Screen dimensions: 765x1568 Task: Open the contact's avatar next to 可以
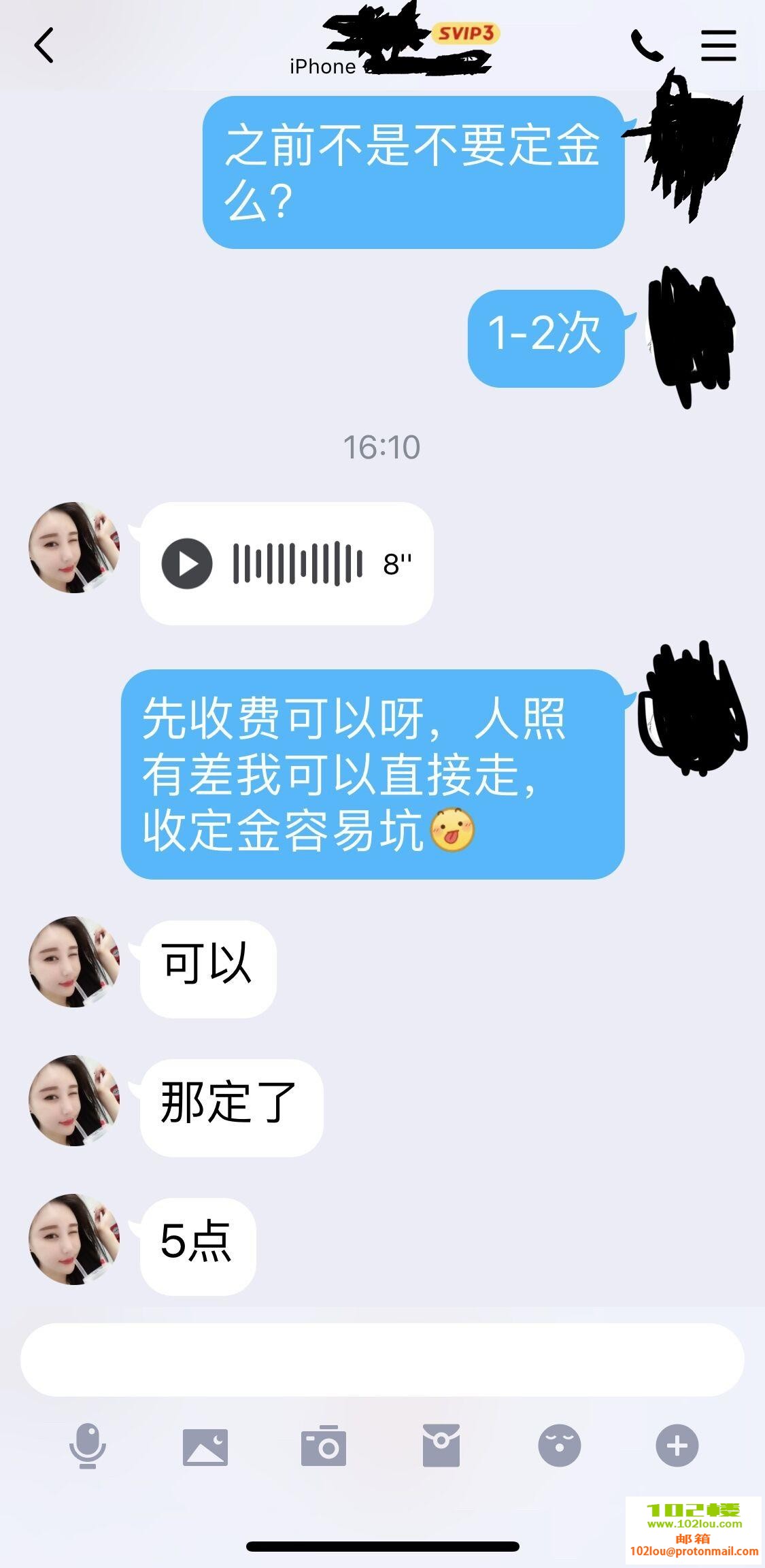(x=74, y=962)
